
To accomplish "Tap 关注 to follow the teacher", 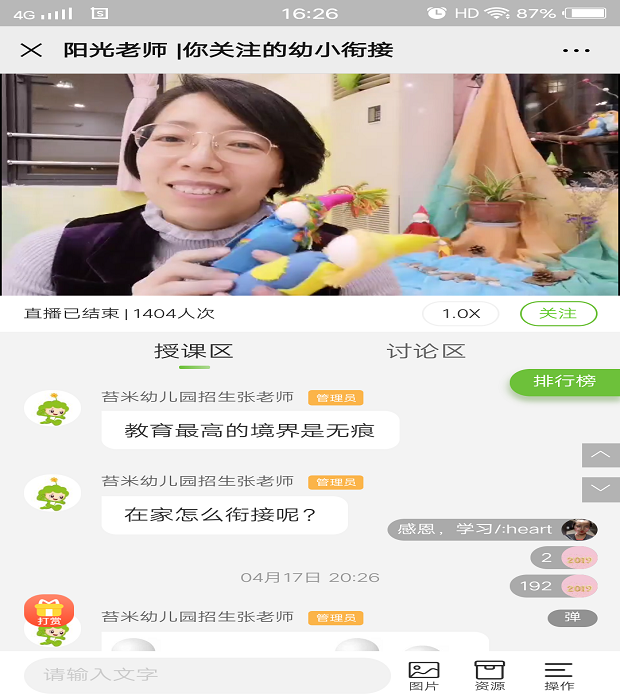I will [558, 313].
